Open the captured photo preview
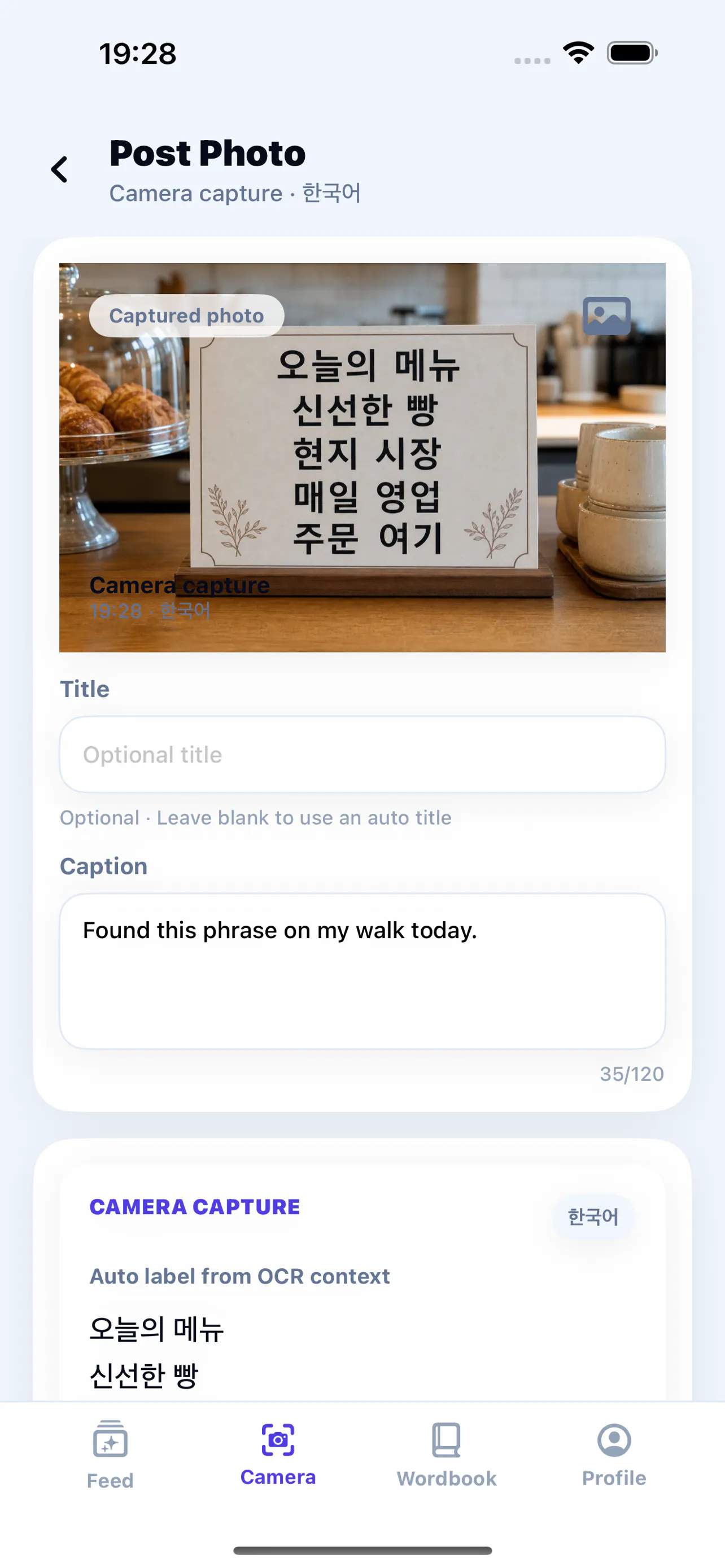Viewport: 725px width, 1568px height. (362, 457)
